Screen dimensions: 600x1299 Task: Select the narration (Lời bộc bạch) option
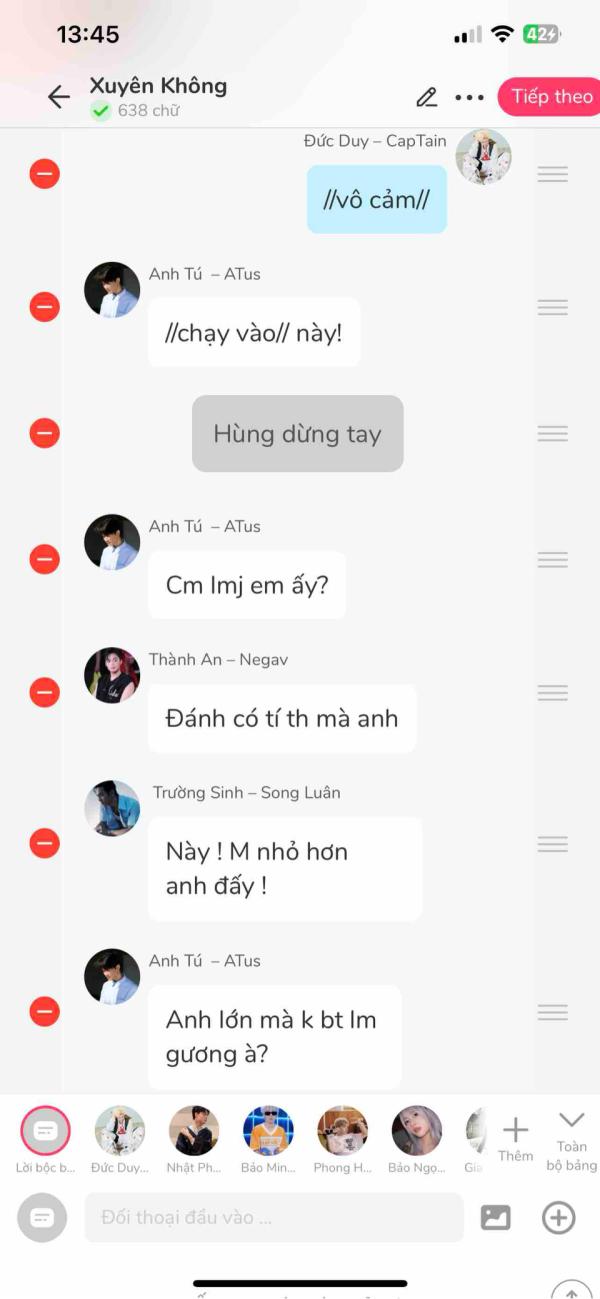click(x=45, y=1131)
